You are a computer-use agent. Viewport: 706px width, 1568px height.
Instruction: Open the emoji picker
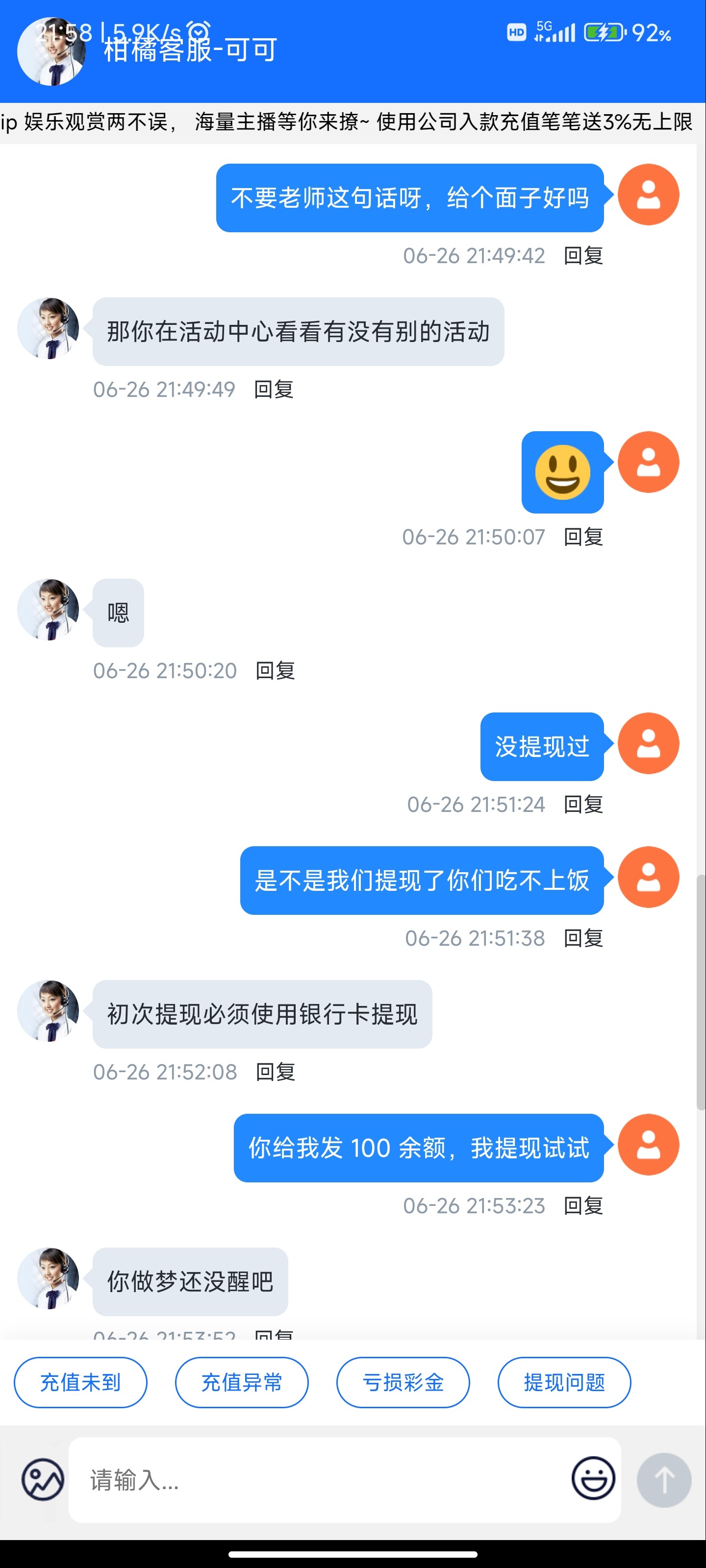pyautogui.click(x=593, y=1478)
